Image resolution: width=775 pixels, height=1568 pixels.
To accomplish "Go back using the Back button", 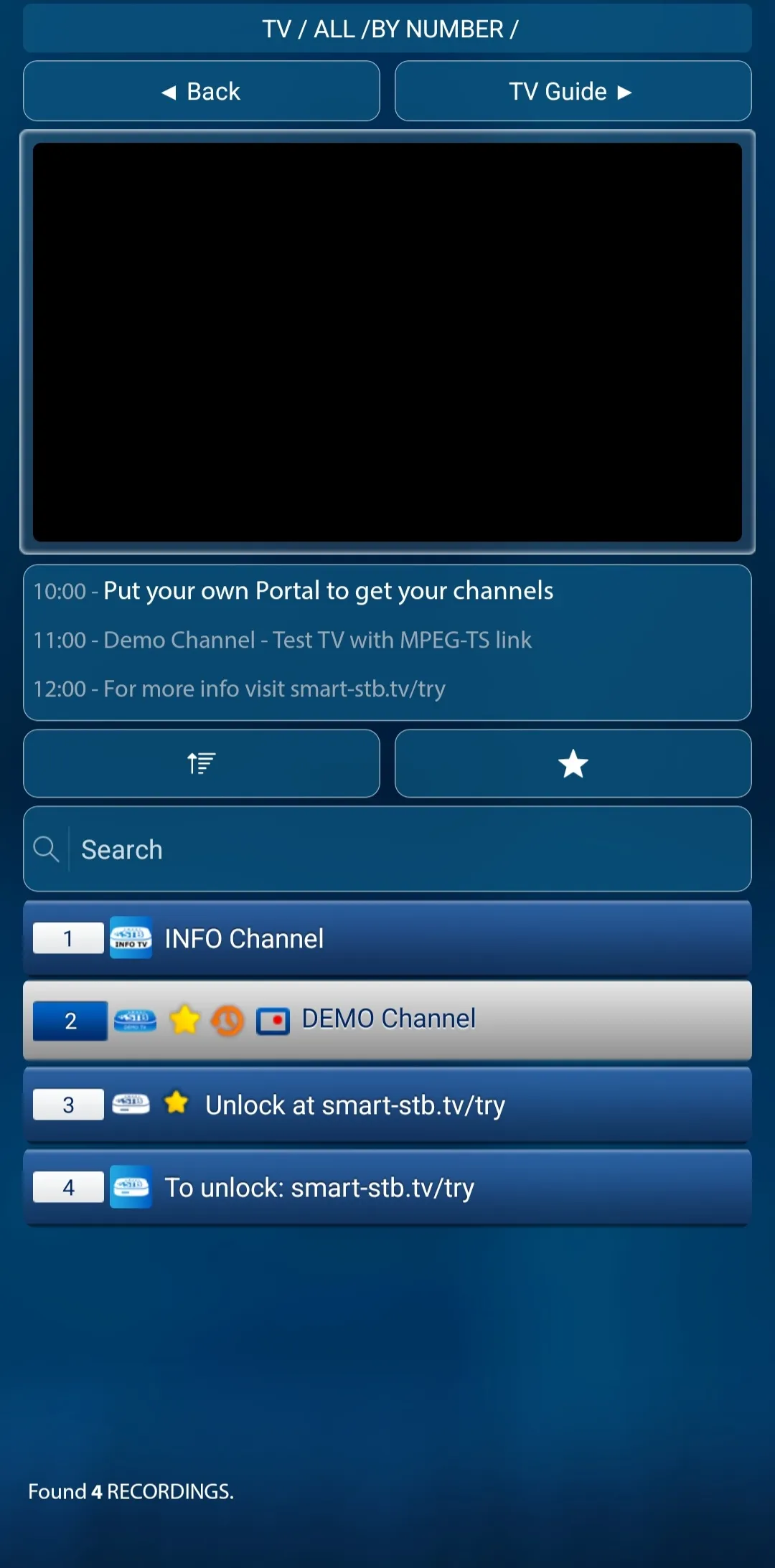I will [201, 91].
